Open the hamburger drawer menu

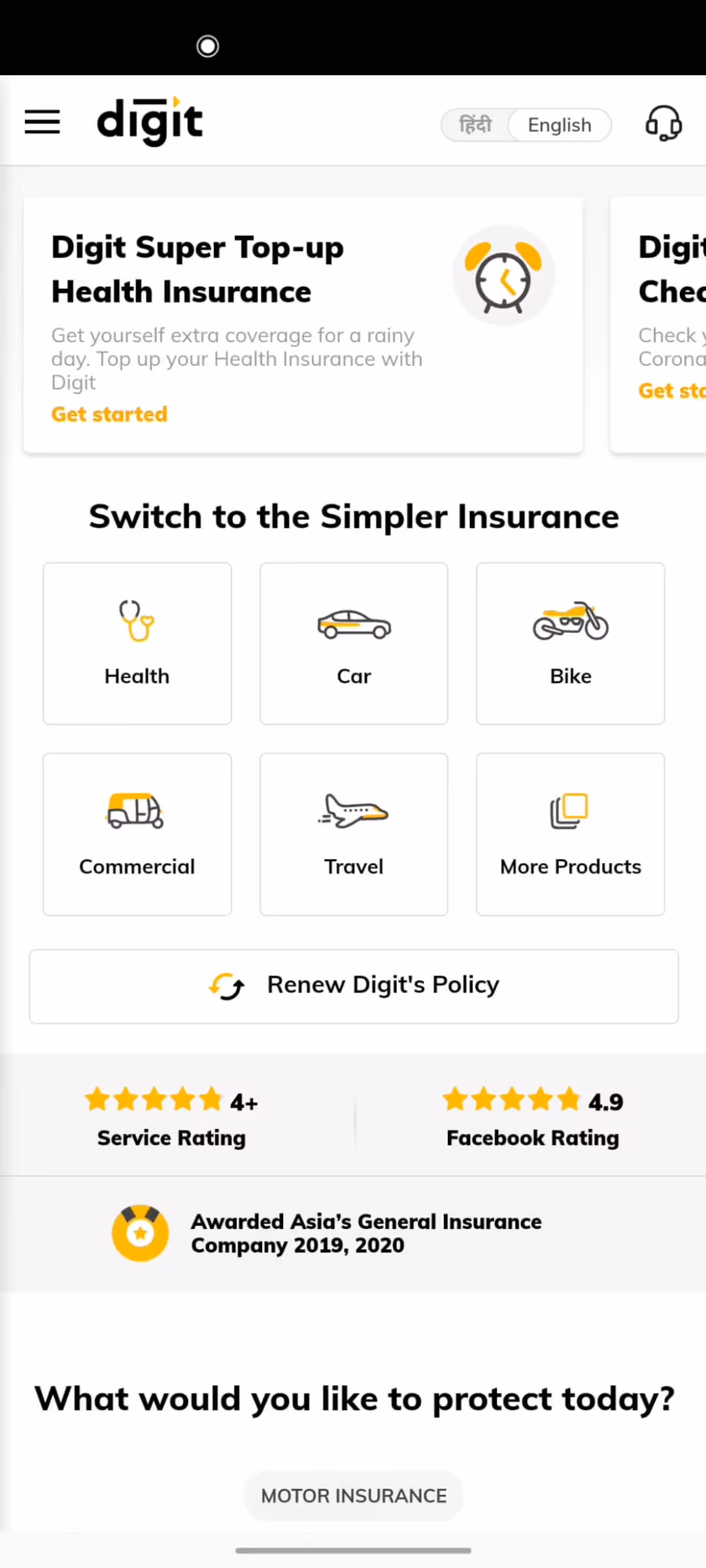coord(42,122)
